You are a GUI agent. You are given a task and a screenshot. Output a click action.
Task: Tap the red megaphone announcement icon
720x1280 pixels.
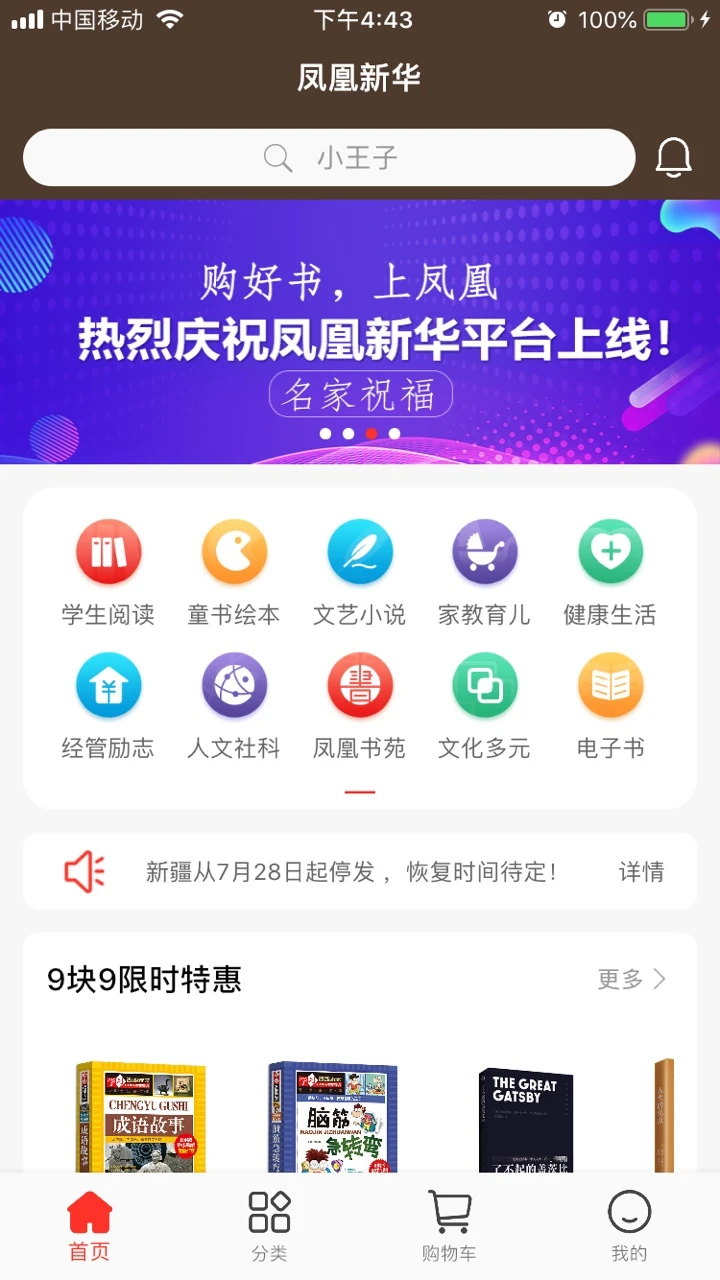(85, 870)
